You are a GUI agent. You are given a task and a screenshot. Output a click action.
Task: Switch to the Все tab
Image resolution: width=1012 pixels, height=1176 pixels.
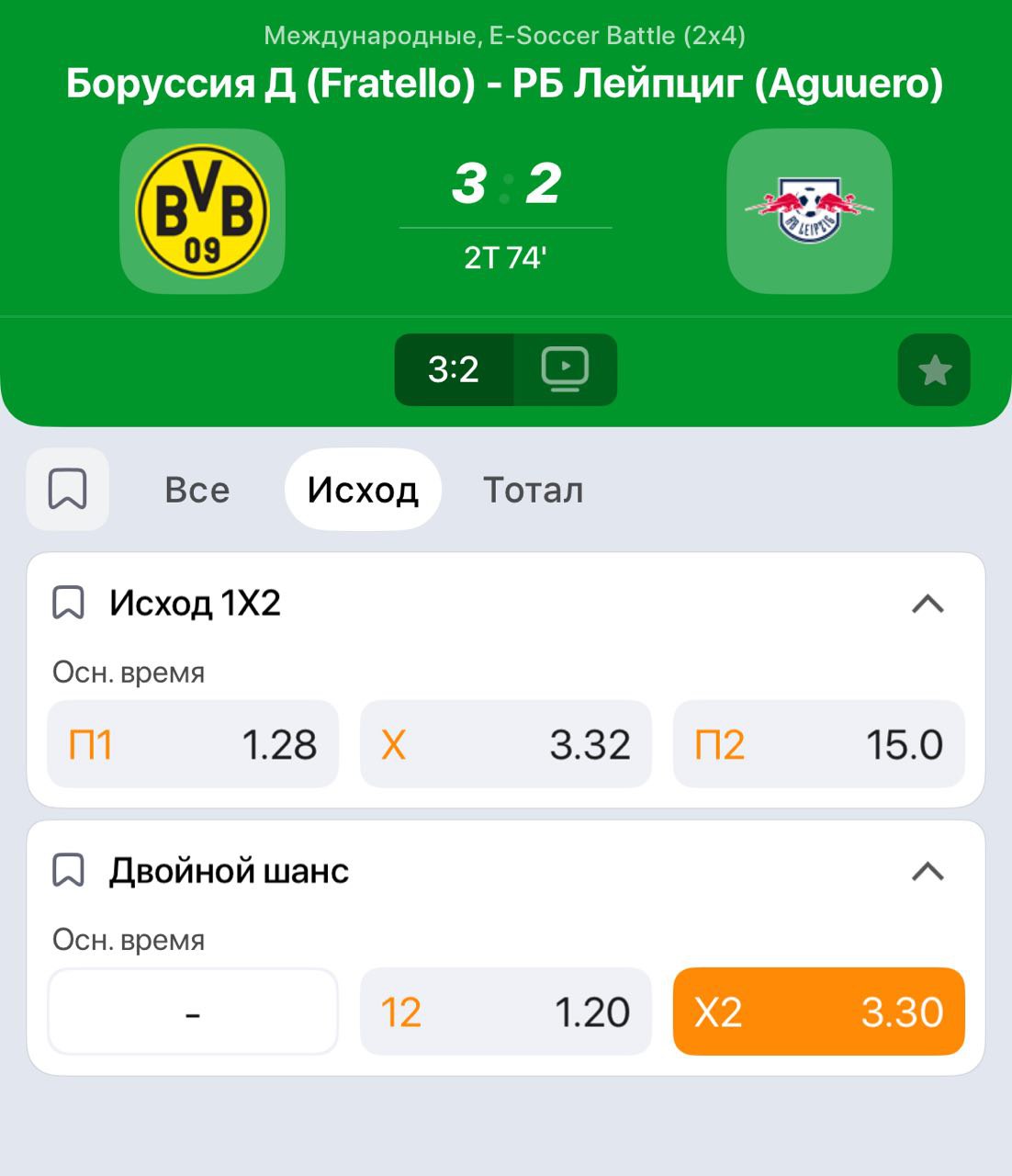[197, 490]
